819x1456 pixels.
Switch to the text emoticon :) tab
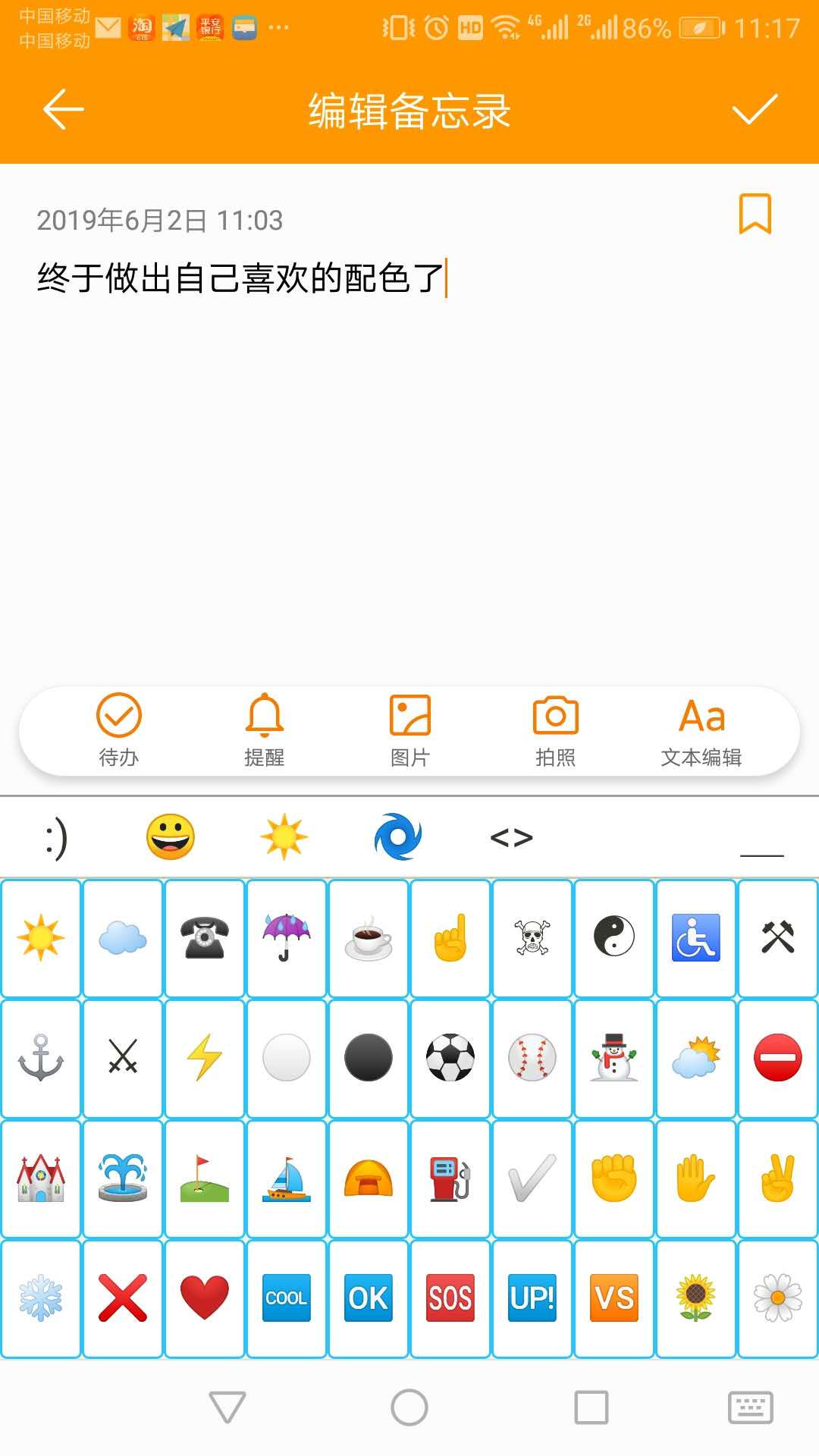point(57,838)
